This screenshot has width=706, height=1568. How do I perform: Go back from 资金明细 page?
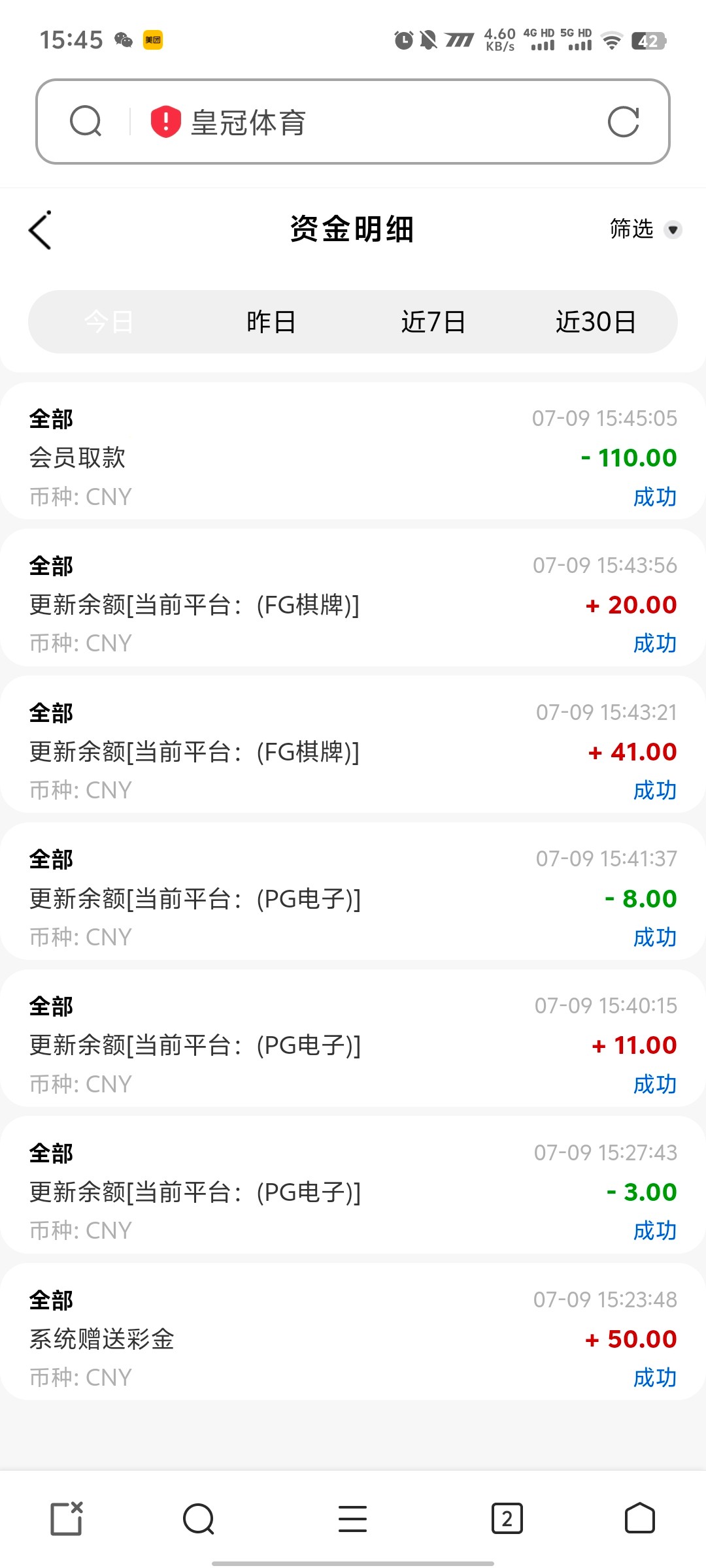pyautogui.click(x=41, y=230)
